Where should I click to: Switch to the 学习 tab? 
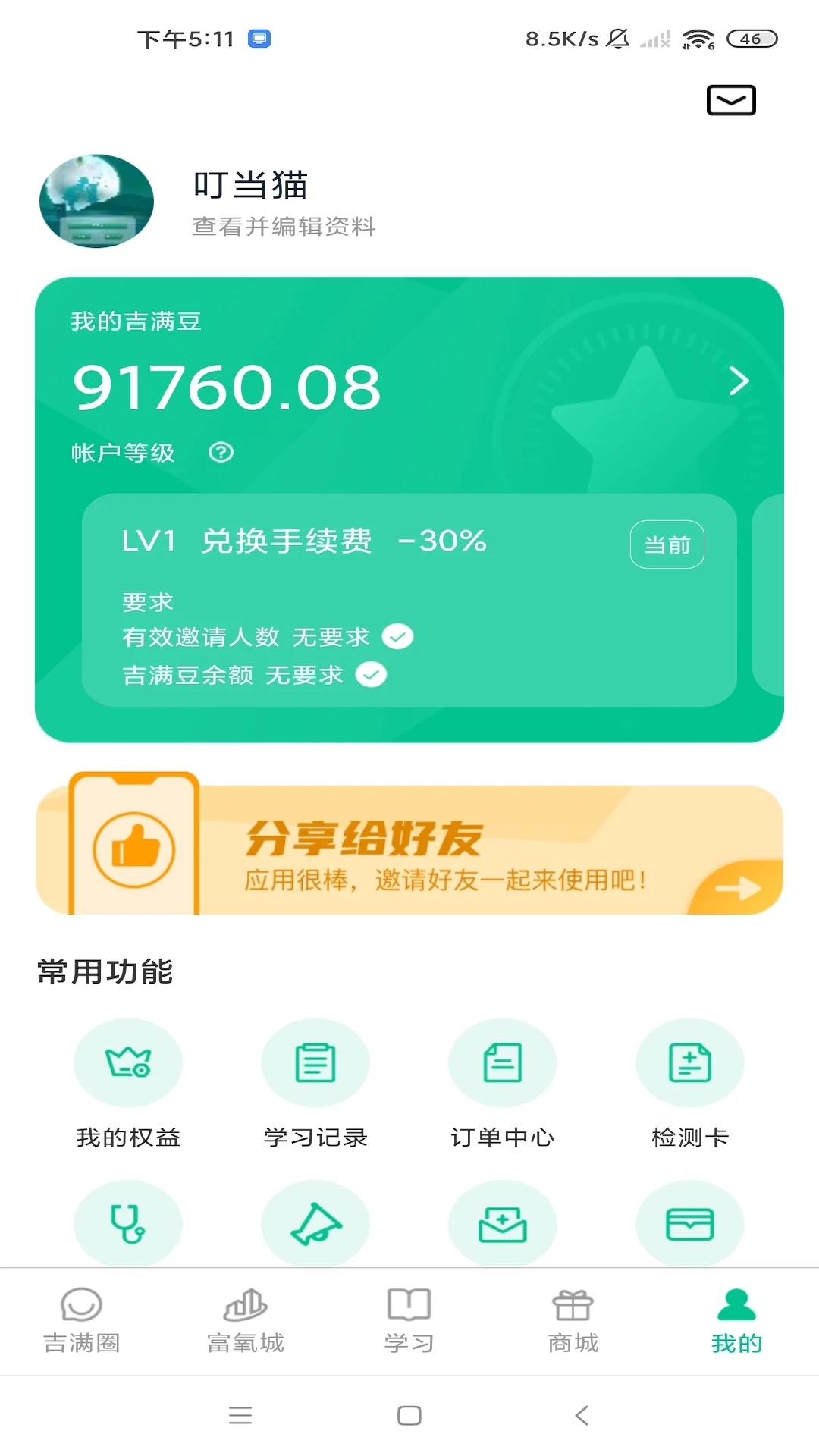tap(409, 1321)
